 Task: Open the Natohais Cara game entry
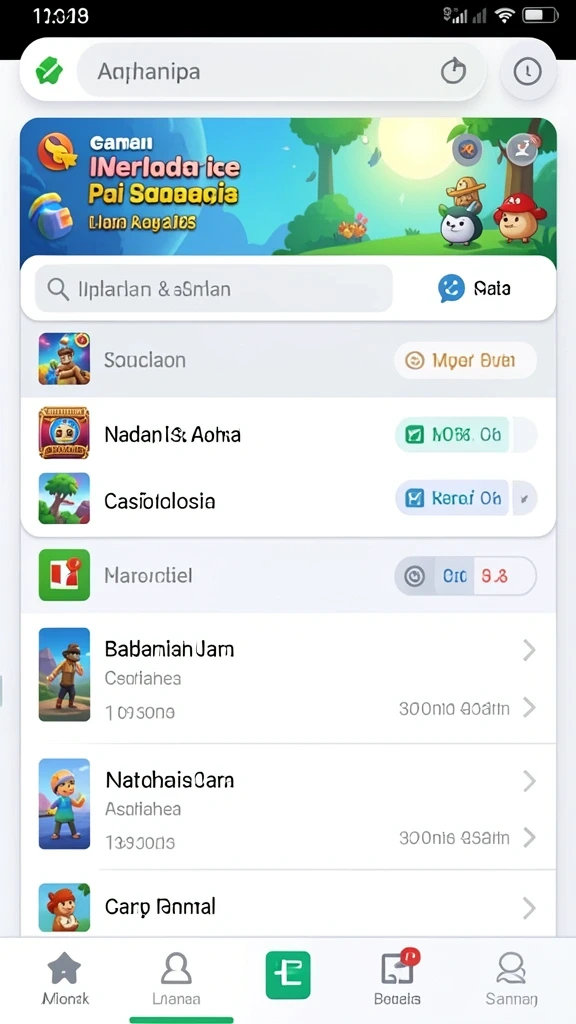[288, 807]
